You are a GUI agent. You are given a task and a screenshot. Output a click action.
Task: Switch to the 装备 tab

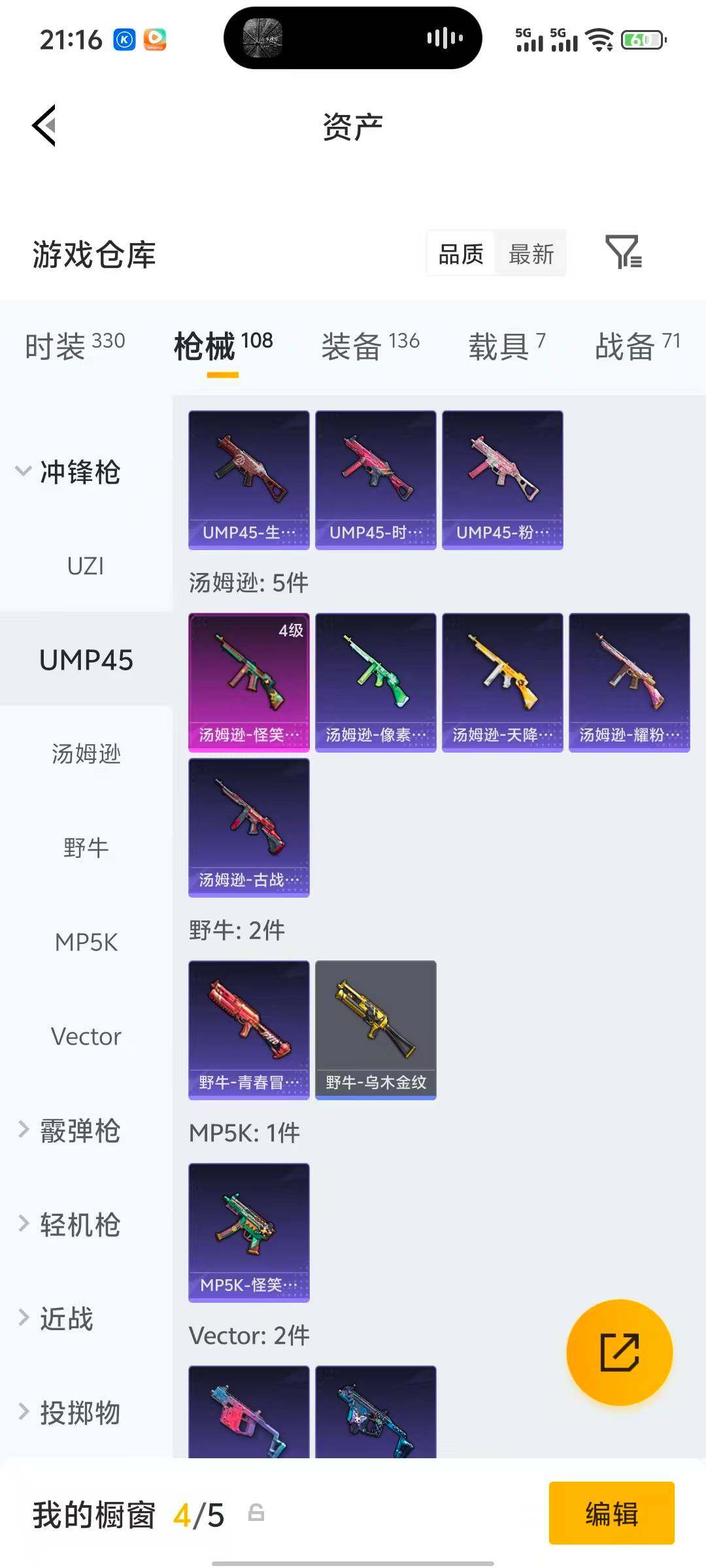coord(370,346)
